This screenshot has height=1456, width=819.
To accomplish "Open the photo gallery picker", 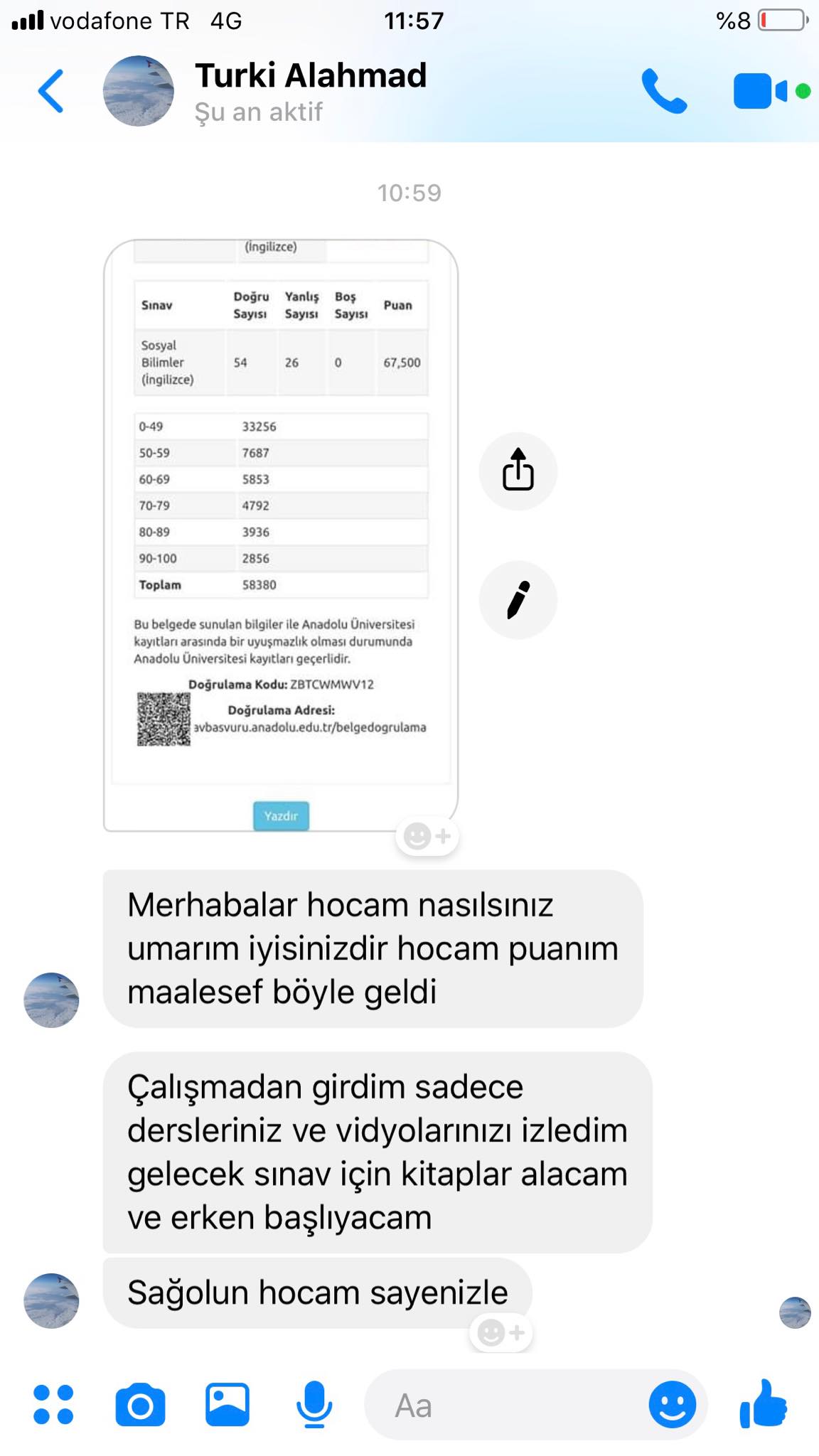I will tap(227, 1404).
